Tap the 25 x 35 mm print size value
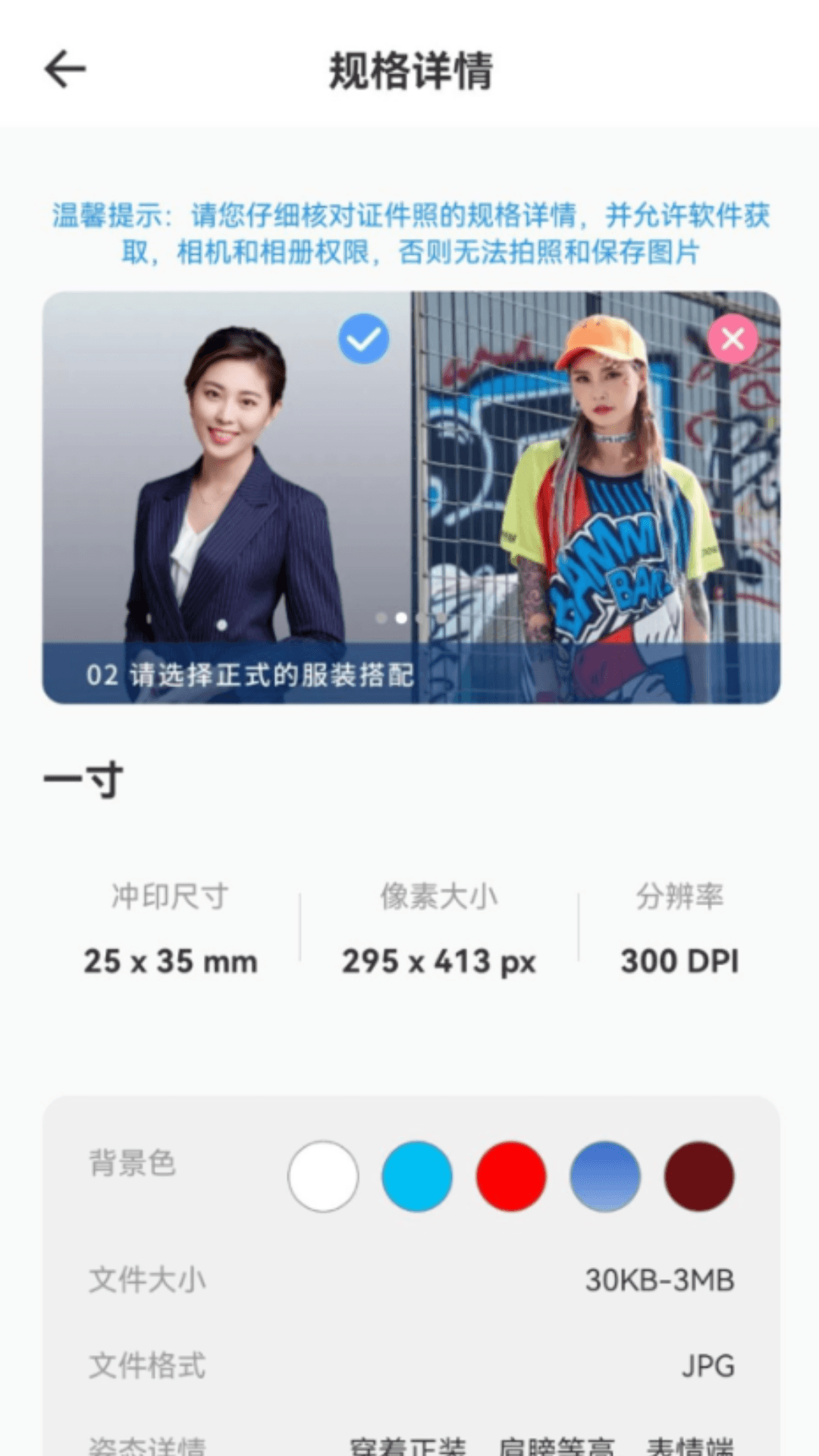Image resolution: width=819 pixels, height=1456 pixels. pyautogui.click(x=170, y=961)
